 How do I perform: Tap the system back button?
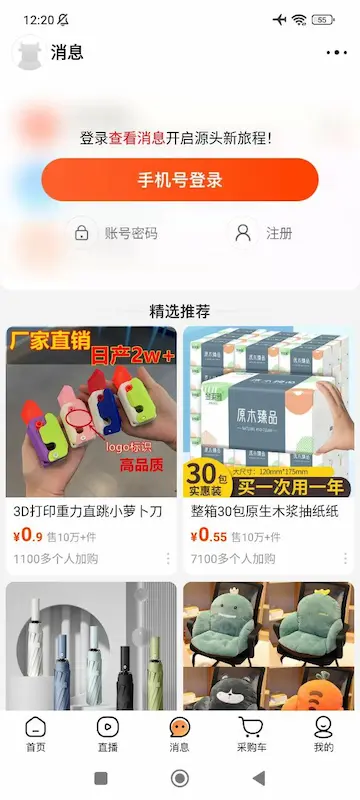[259, 778]
